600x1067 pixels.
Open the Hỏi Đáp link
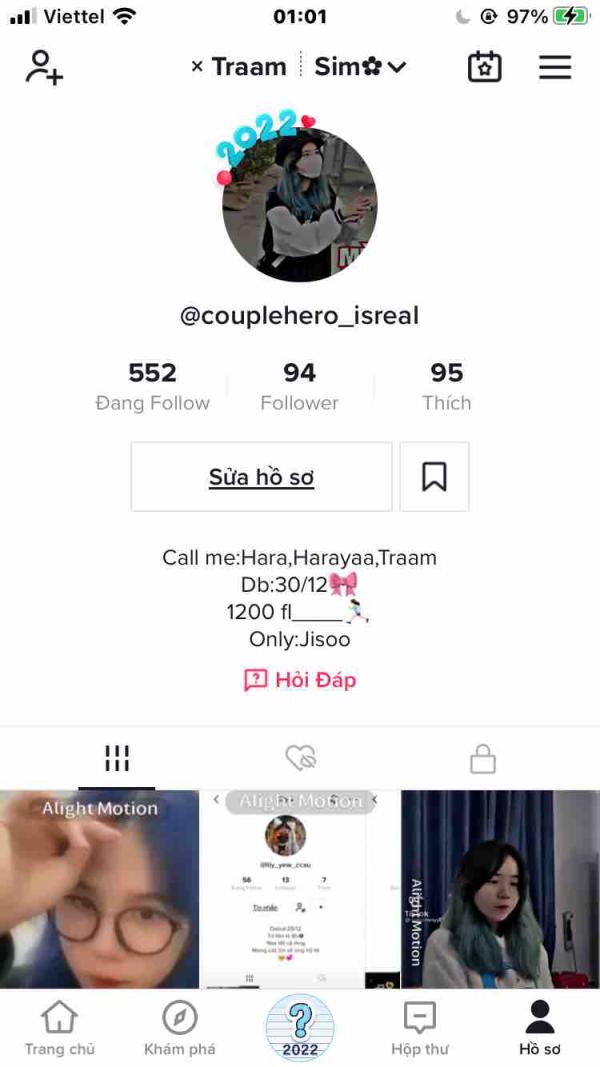(300, 680)
